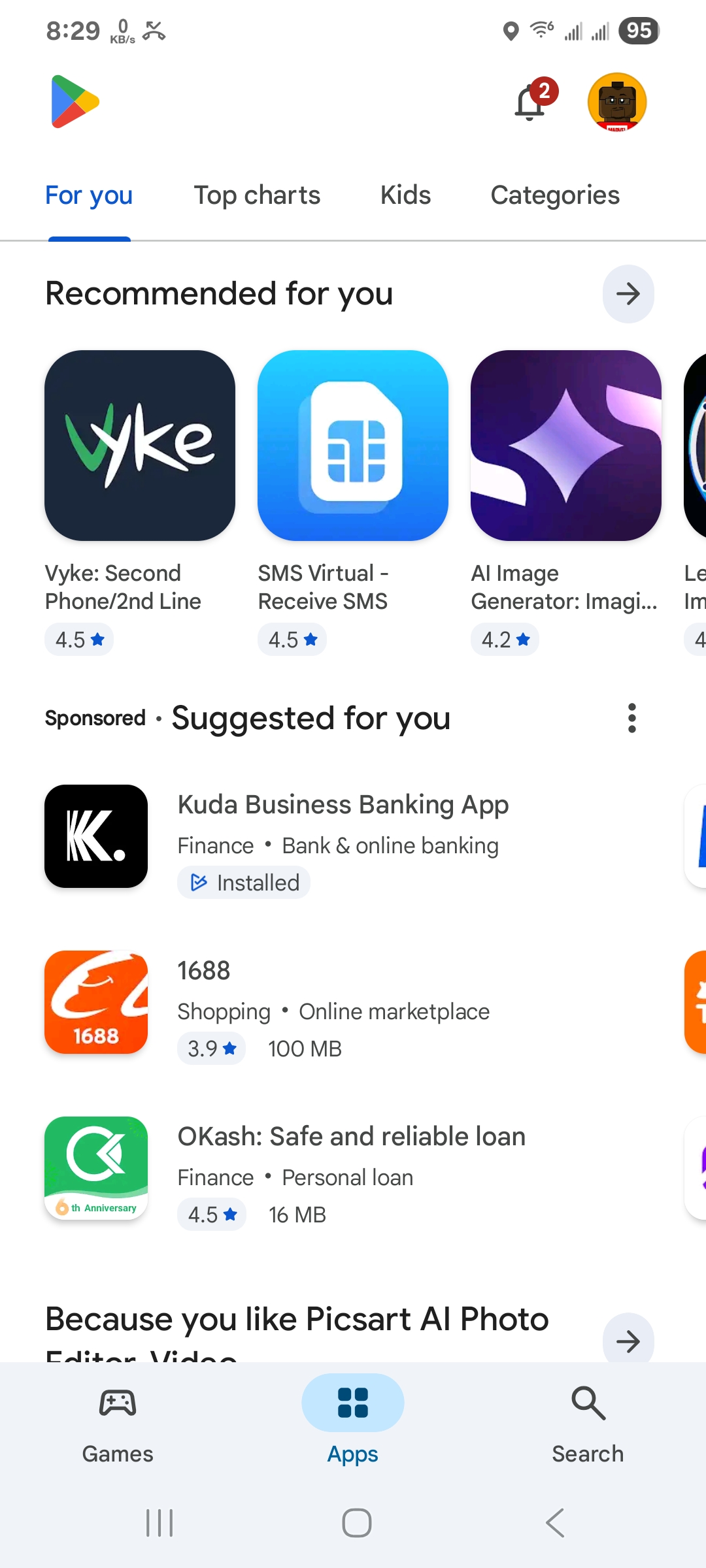Expand the Because you like Picsart arrow
Screen dimensions: 706x1568
pyautogui.click(x=628, y=1341)
